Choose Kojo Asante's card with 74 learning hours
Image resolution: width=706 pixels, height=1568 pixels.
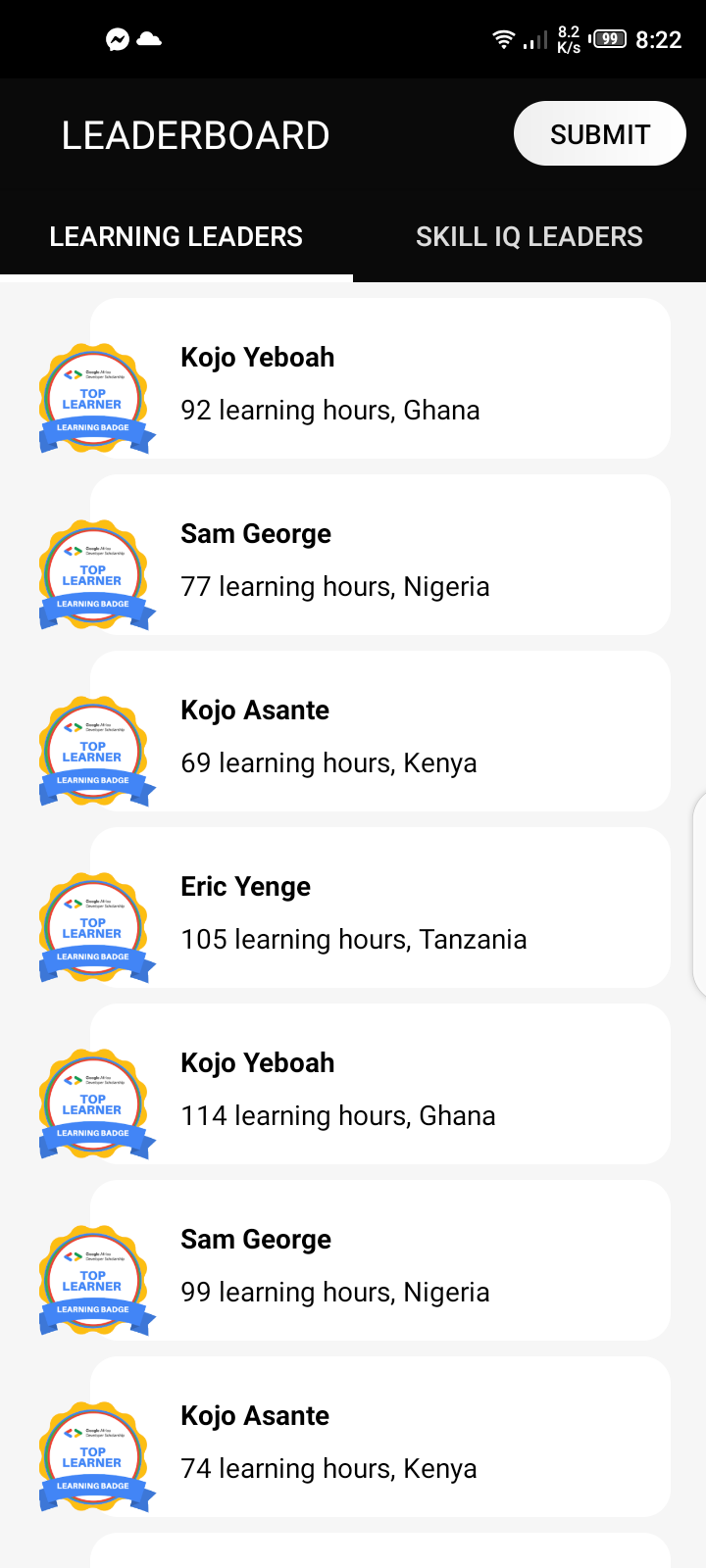[x=379, y=1438]
